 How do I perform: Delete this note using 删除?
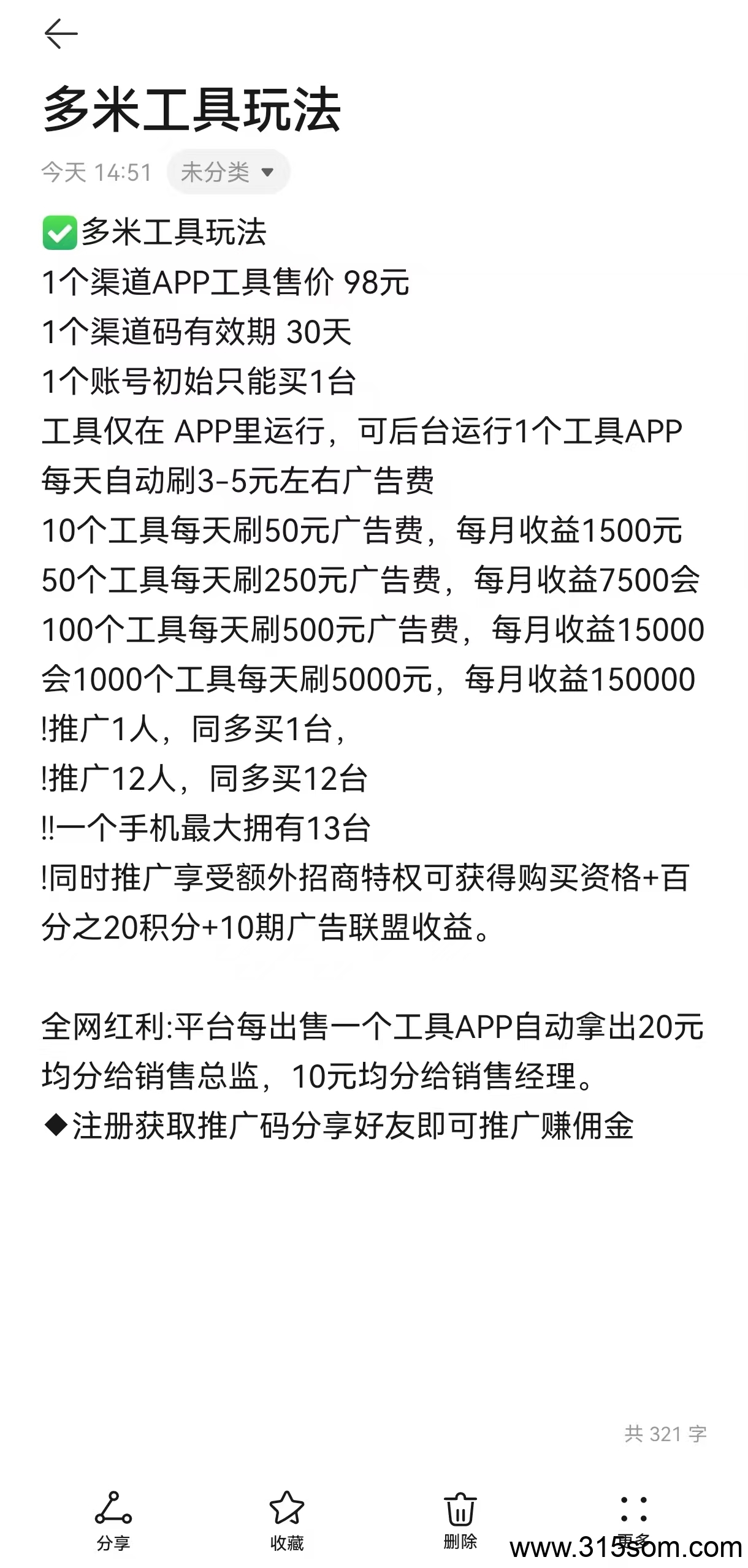pyautogui.click(x=460, y=1521)
